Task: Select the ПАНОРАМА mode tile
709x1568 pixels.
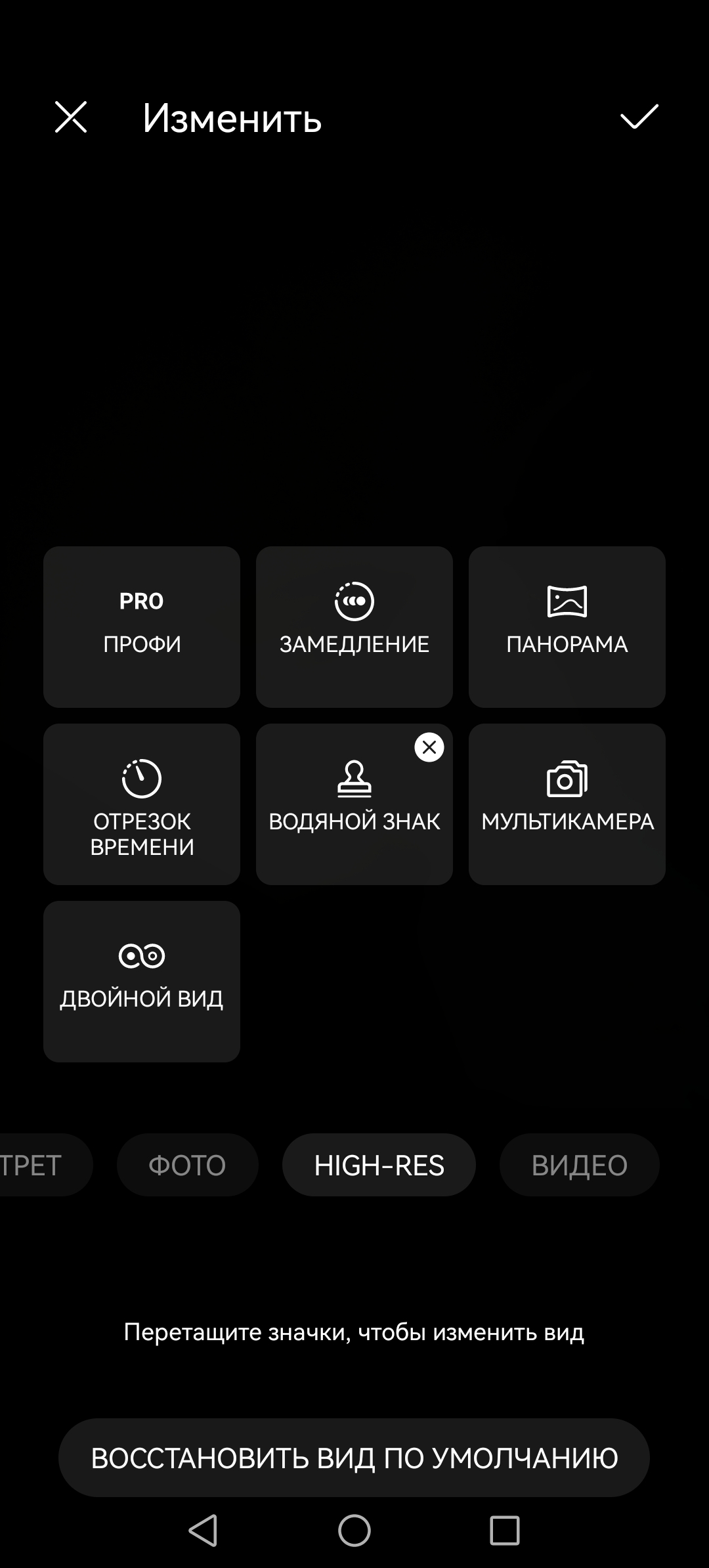Action: tap(567, 626)
